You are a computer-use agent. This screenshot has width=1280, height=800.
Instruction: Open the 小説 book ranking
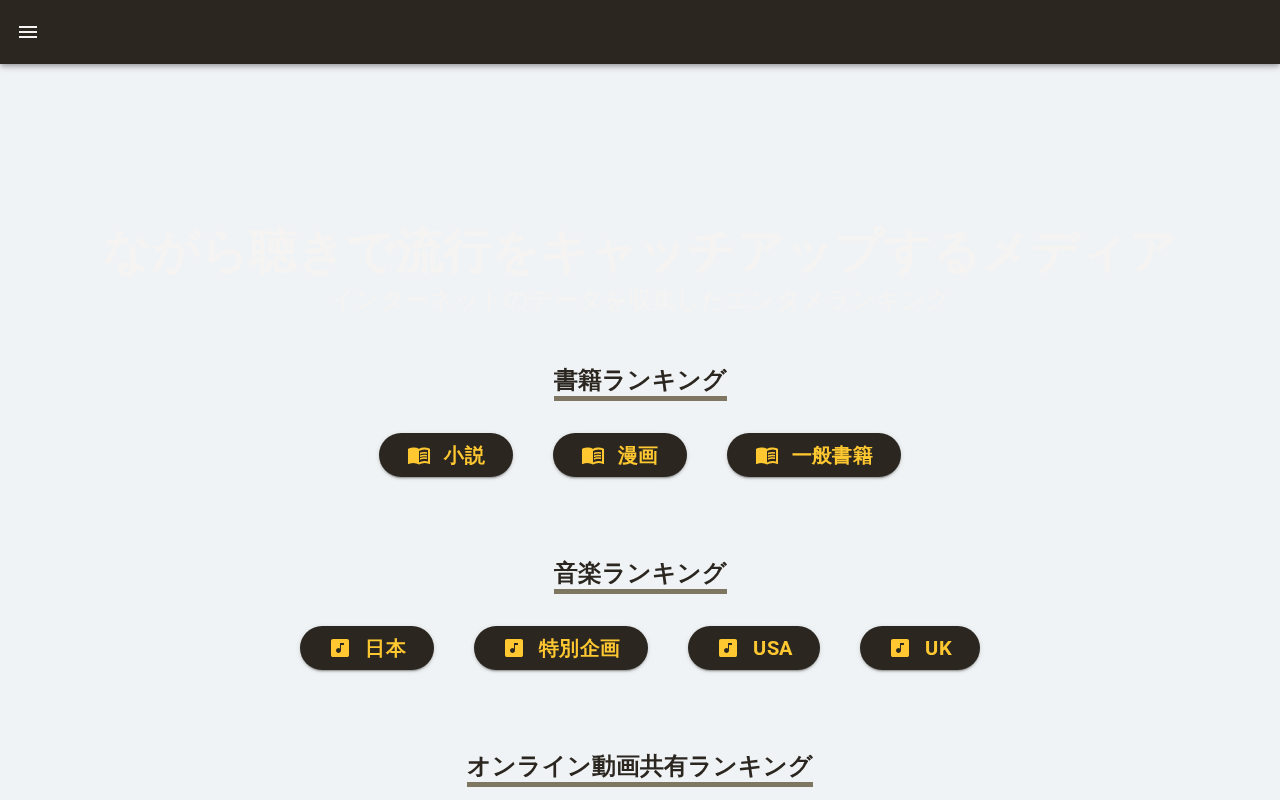(446, 455)
